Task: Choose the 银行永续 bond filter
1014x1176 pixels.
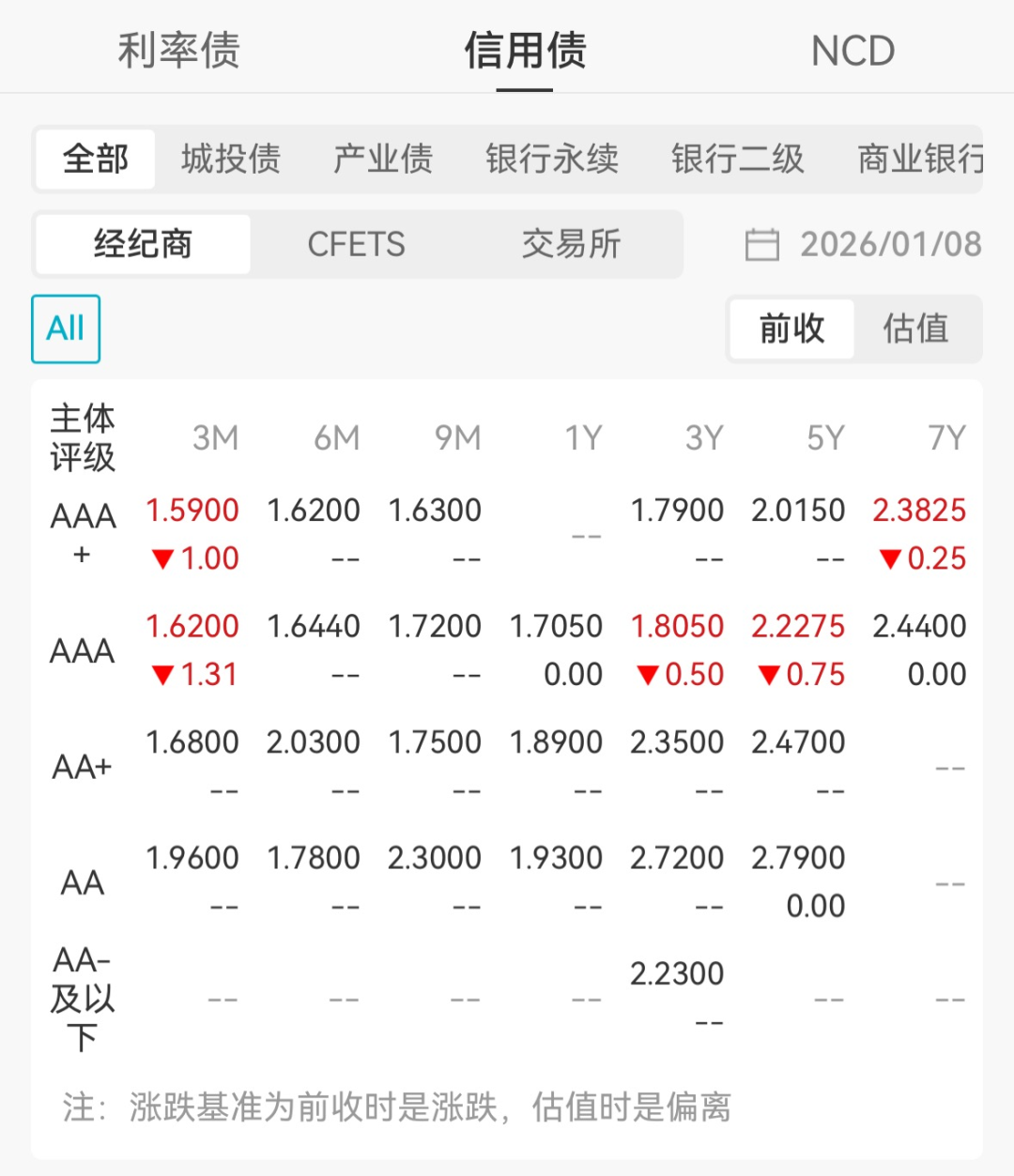Action: tap(552, 160)
